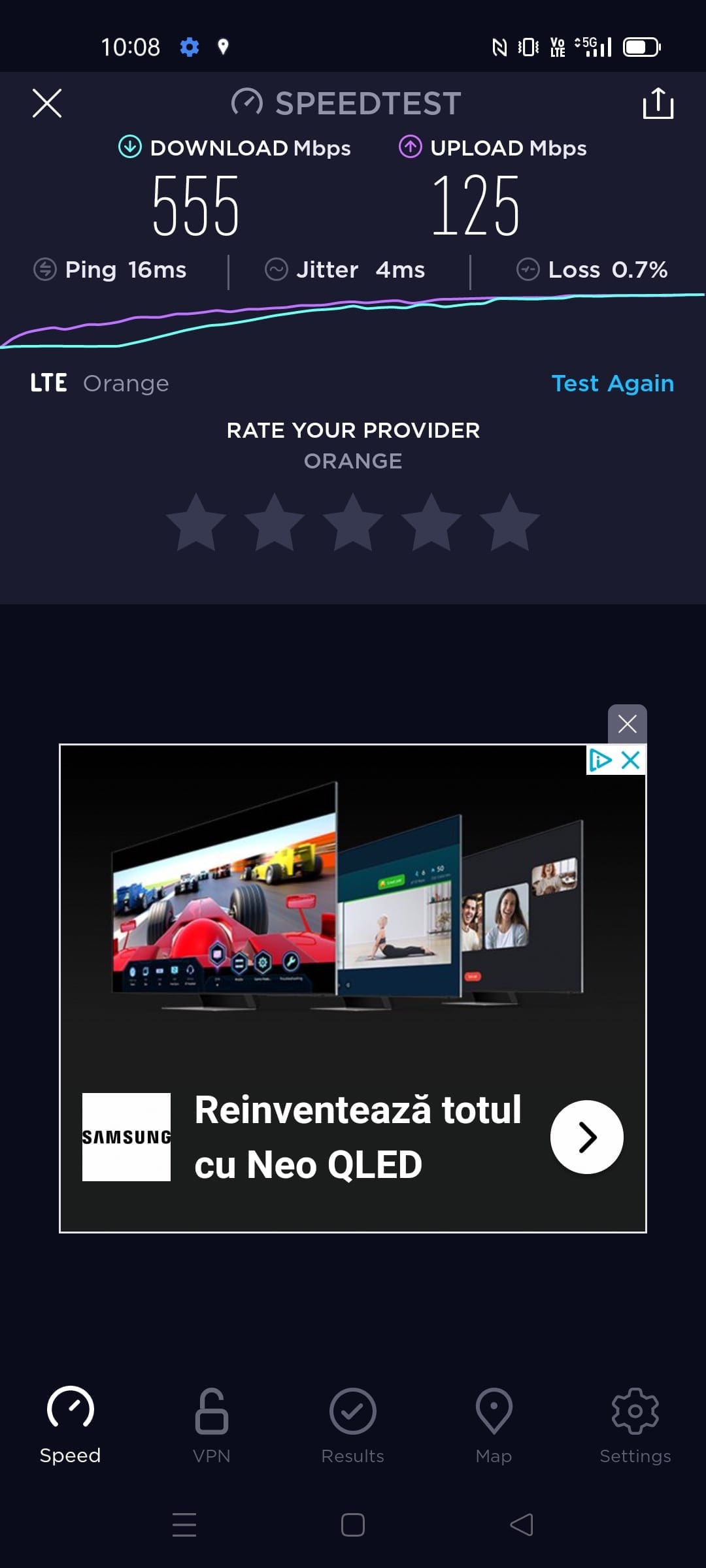Select the Speed tab
706x1568 pixels.
(71, 1426)
